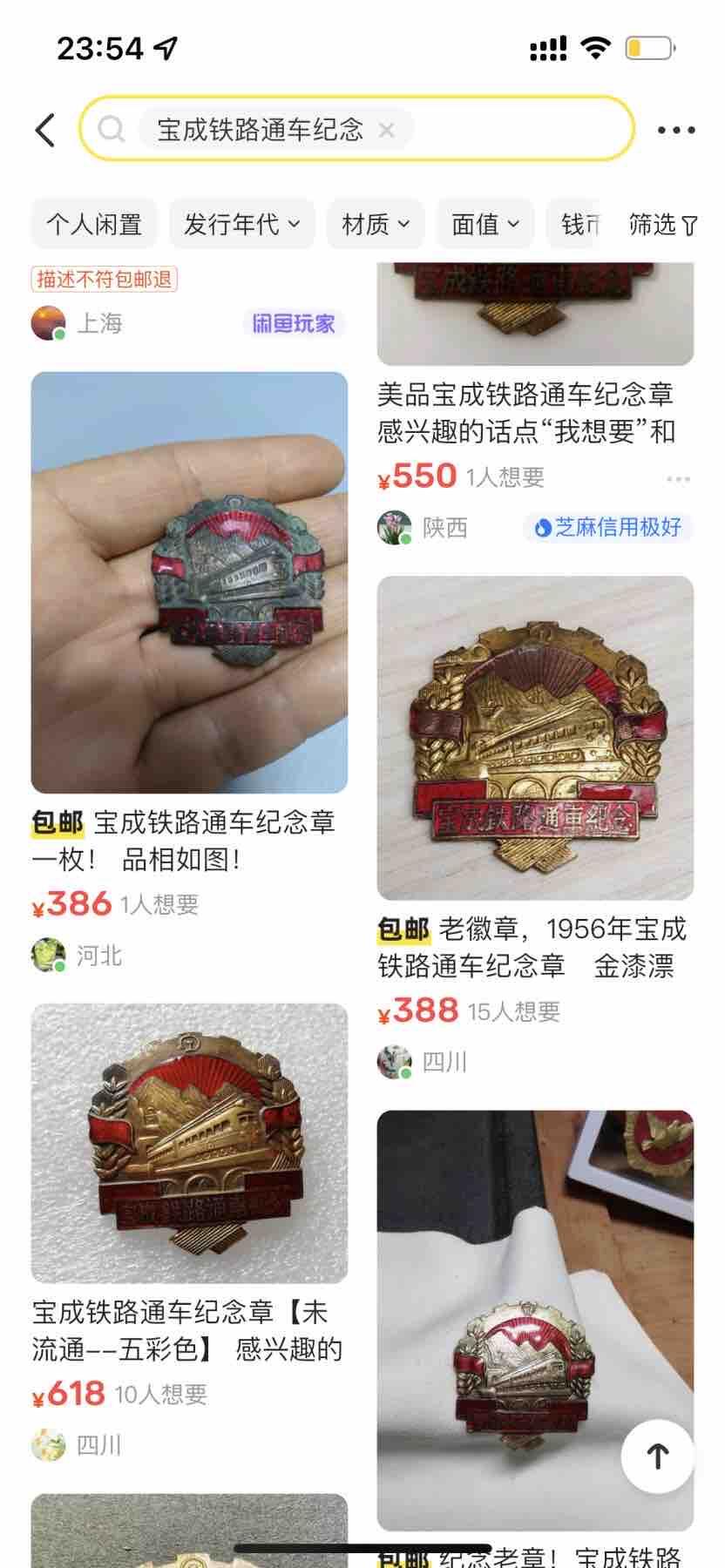Expand the 面值 dropdown
The height and width of the screenshot is (1568, 725).
485,225
